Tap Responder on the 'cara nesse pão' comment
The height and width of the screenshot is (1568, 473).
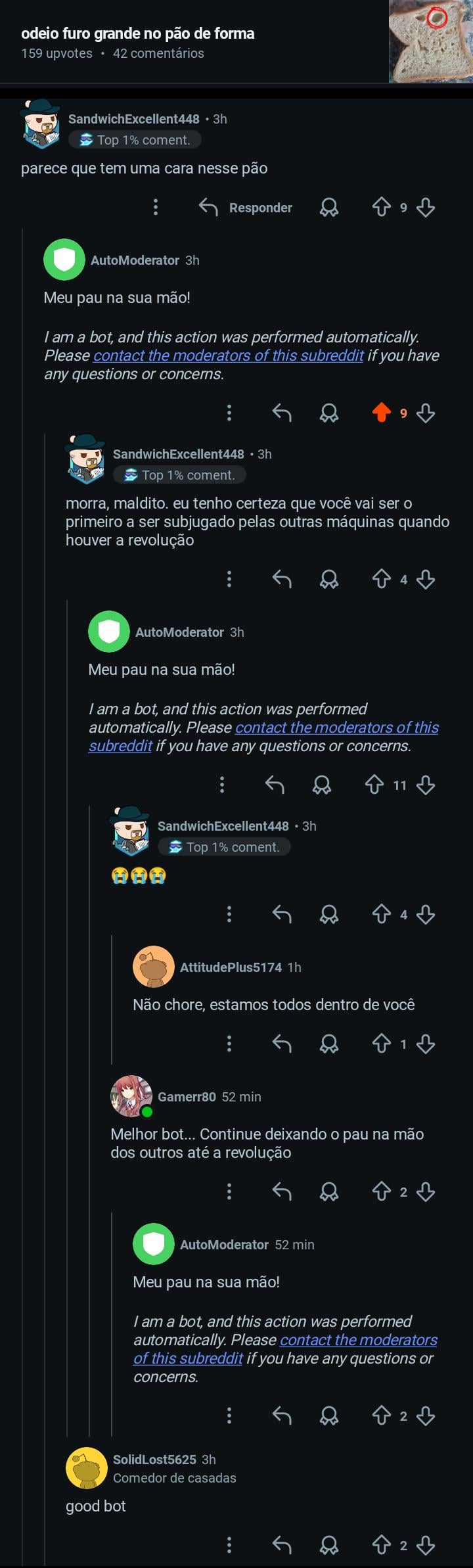246,208
